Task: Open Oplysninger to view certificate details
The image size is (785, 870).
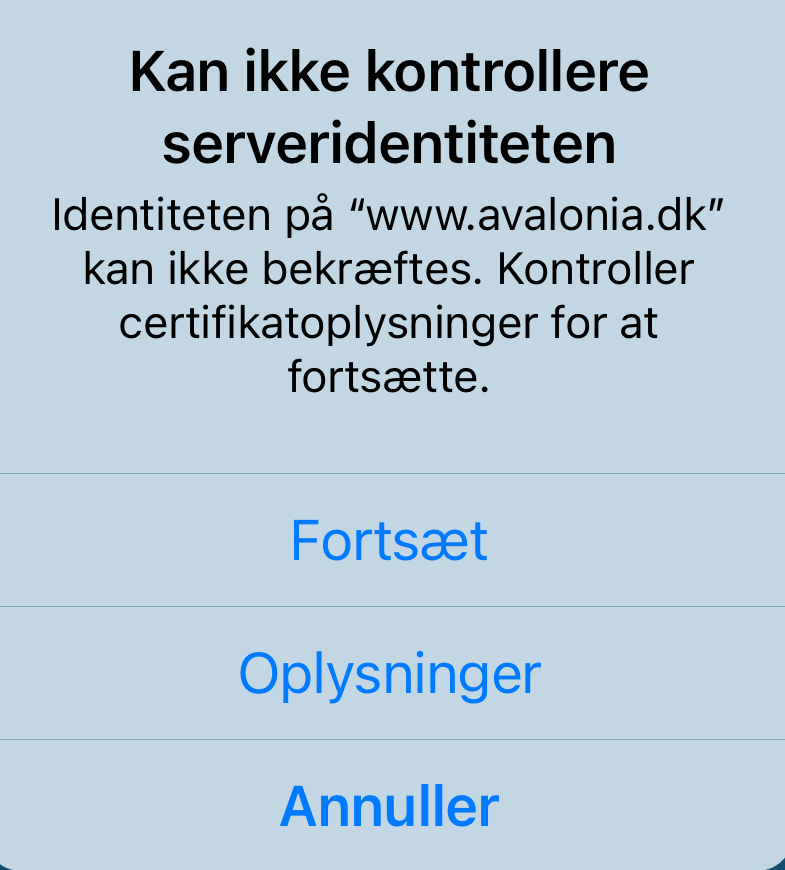Action: coord(390,674)
